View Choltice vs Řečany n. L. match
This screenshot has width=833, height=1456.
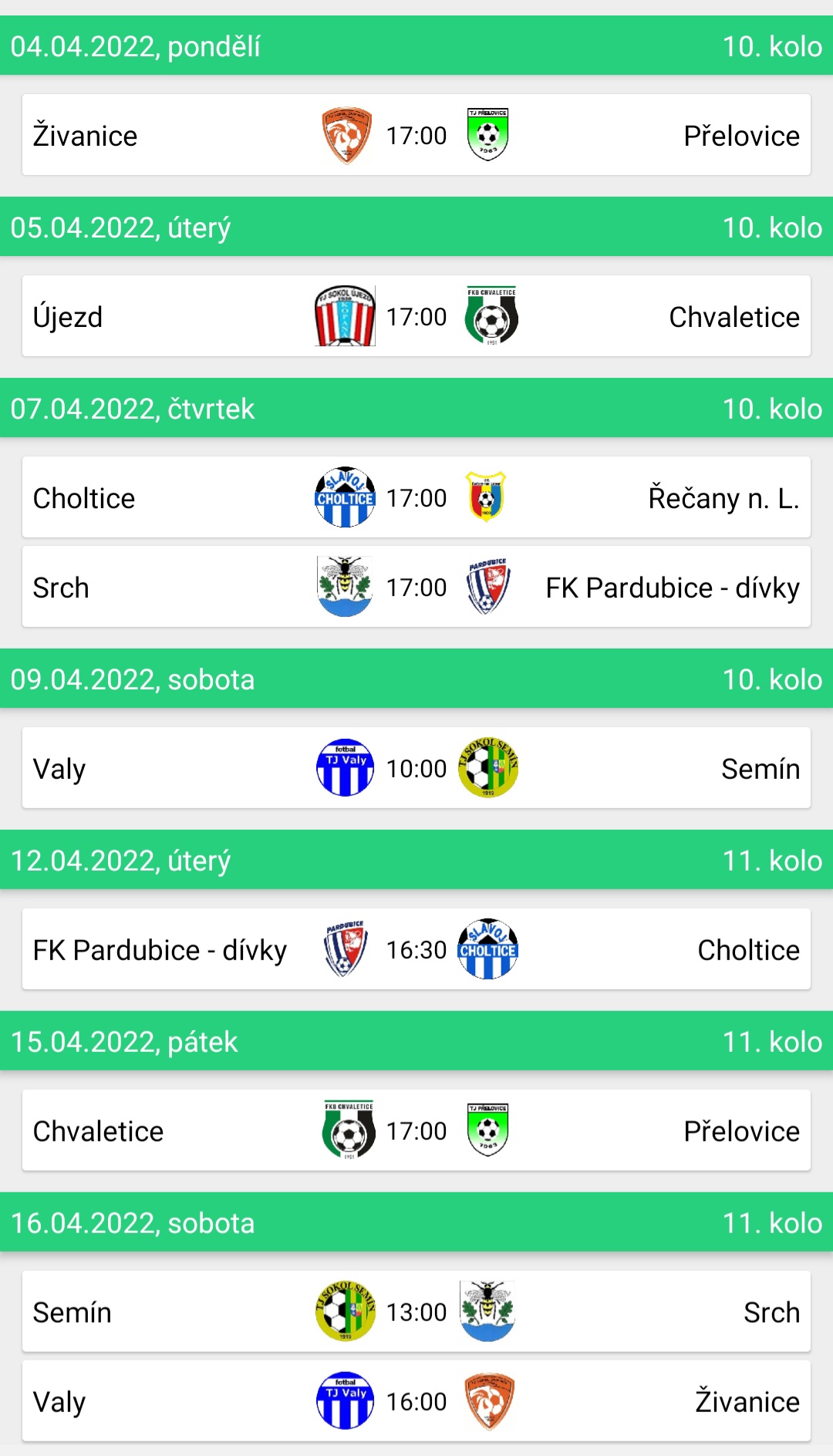[416, 498]
